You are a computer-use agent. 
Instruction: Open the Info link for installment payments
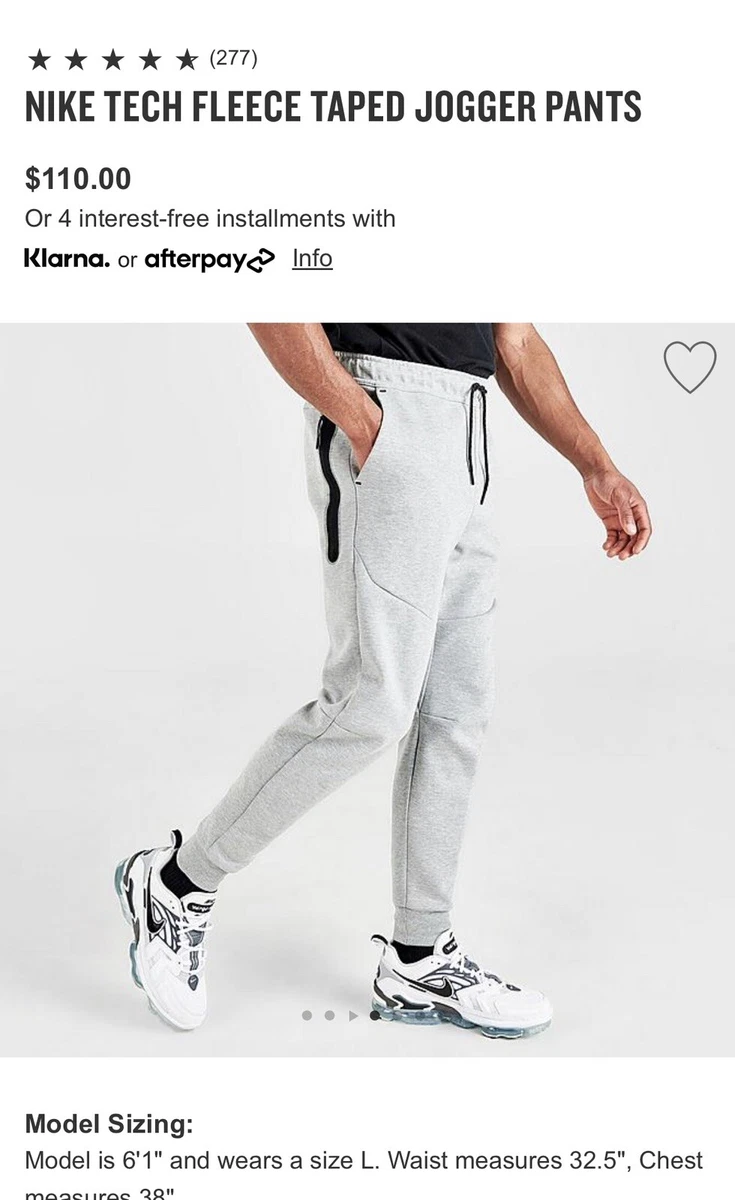click(x=312, y=258)
